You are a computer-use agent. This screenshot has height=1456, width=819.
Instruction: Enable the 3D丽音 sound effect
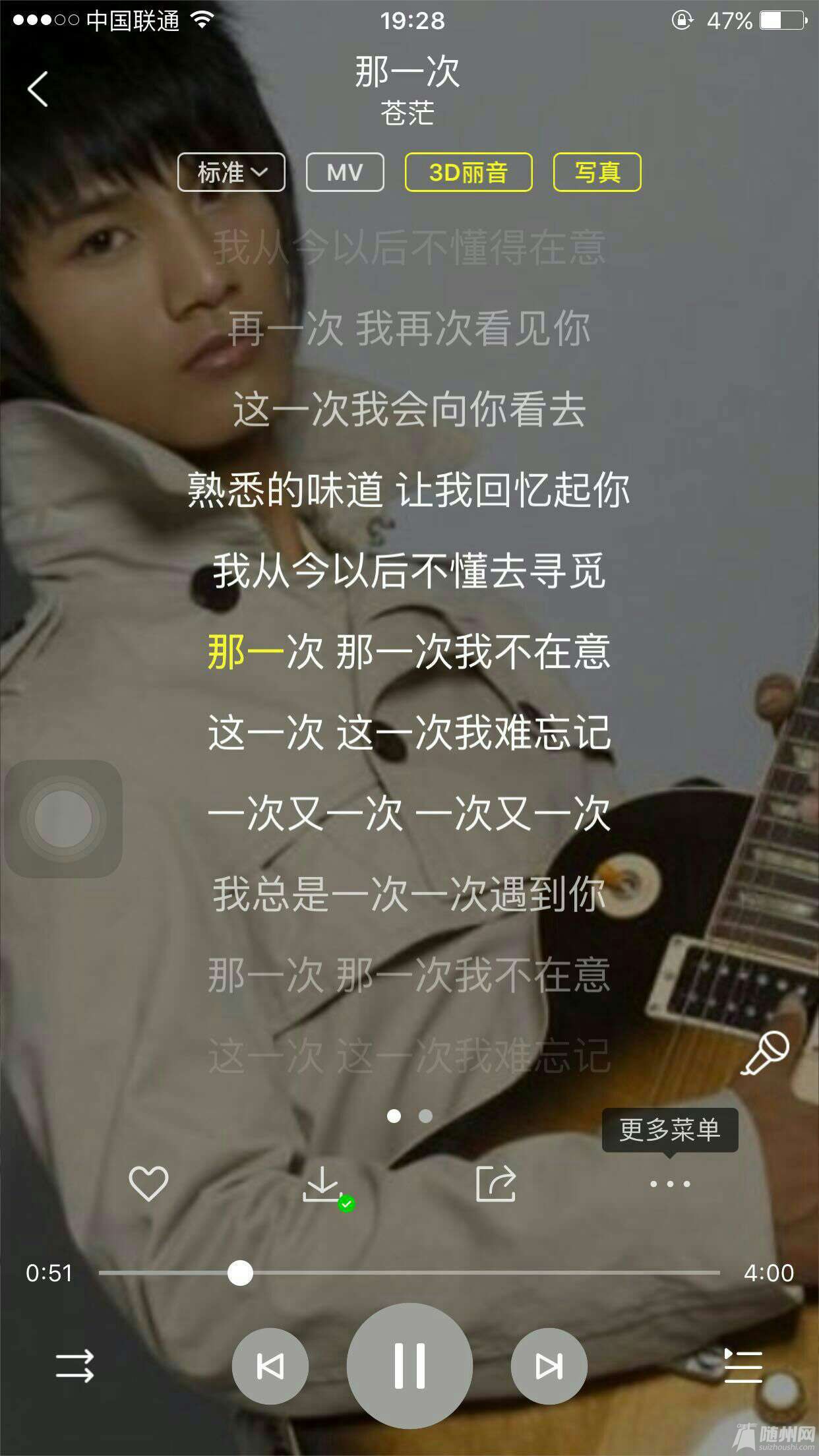468,173
